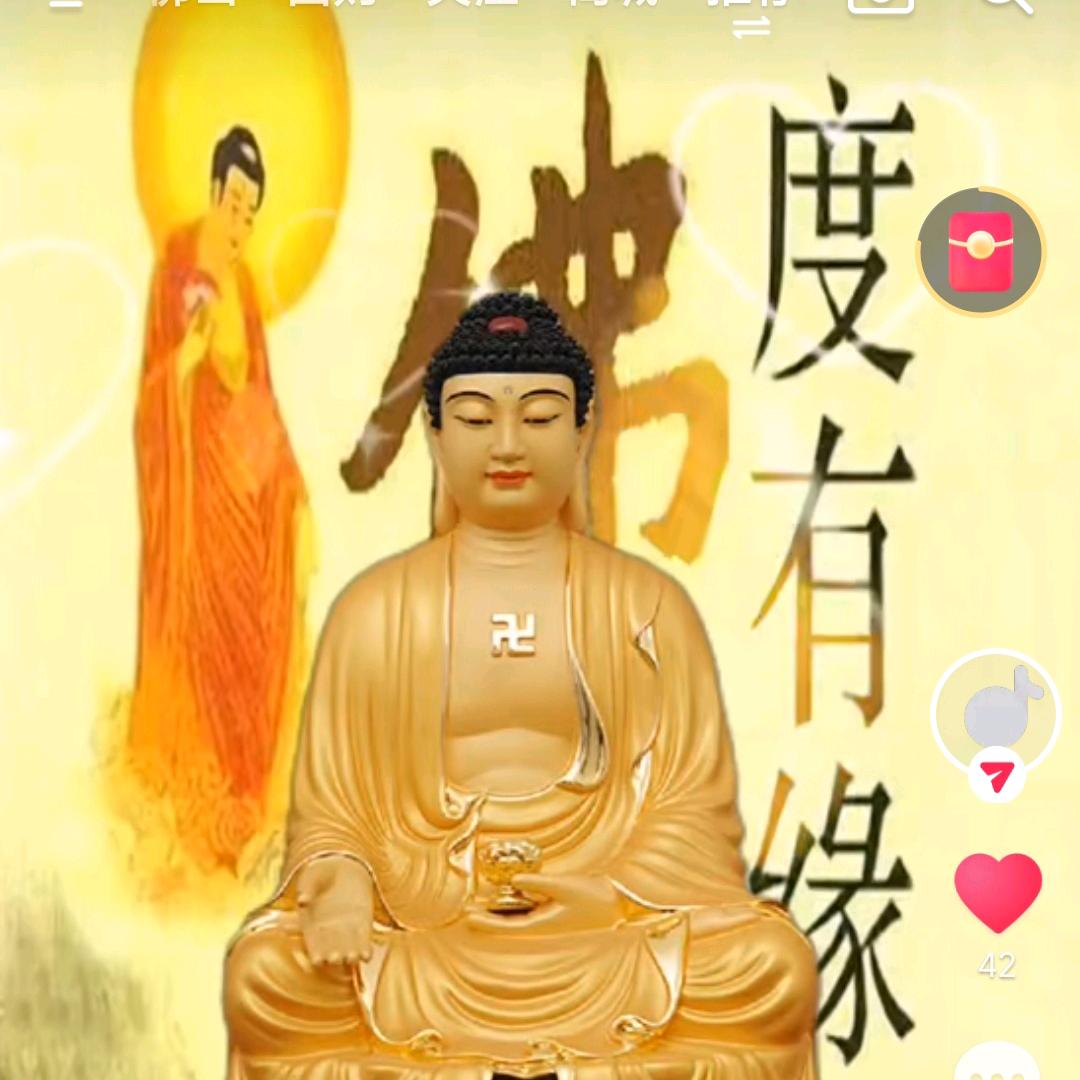Image resolution: width=1080 pixels, height=1080 pixels.
Task: Open the creator's profile avatar
Action: (994, 712)
